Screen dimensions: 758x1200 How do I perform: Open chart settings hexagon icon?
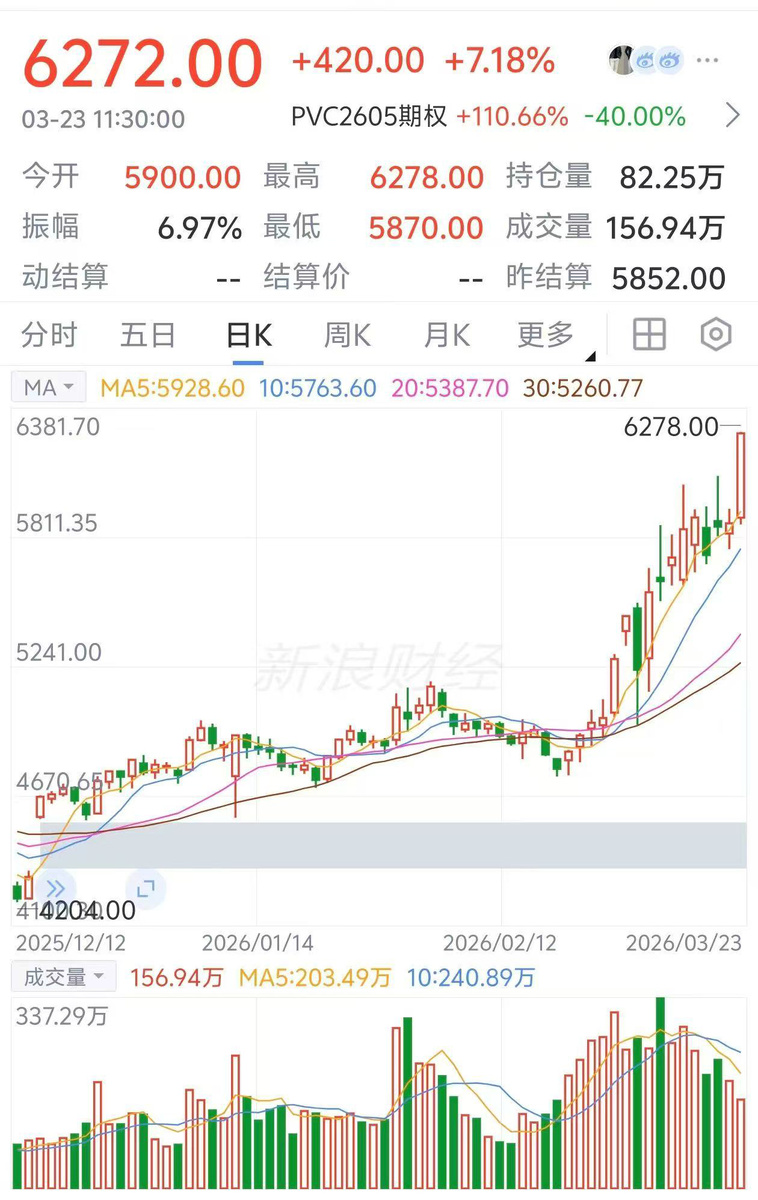coord(716,335)
